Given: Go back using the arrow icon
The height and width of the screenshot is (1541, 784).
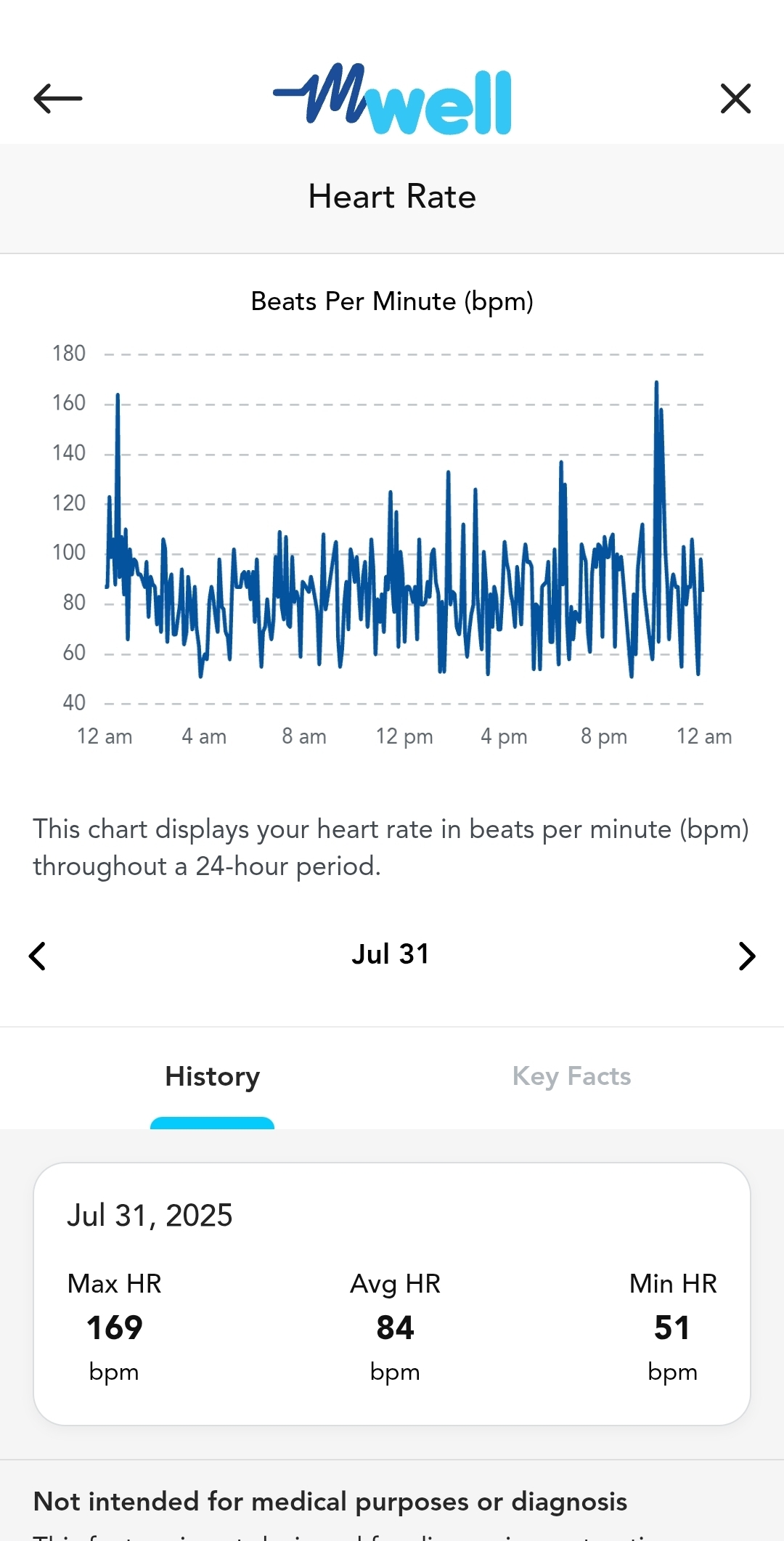Looking at the screenshot, I should (58, 99).
